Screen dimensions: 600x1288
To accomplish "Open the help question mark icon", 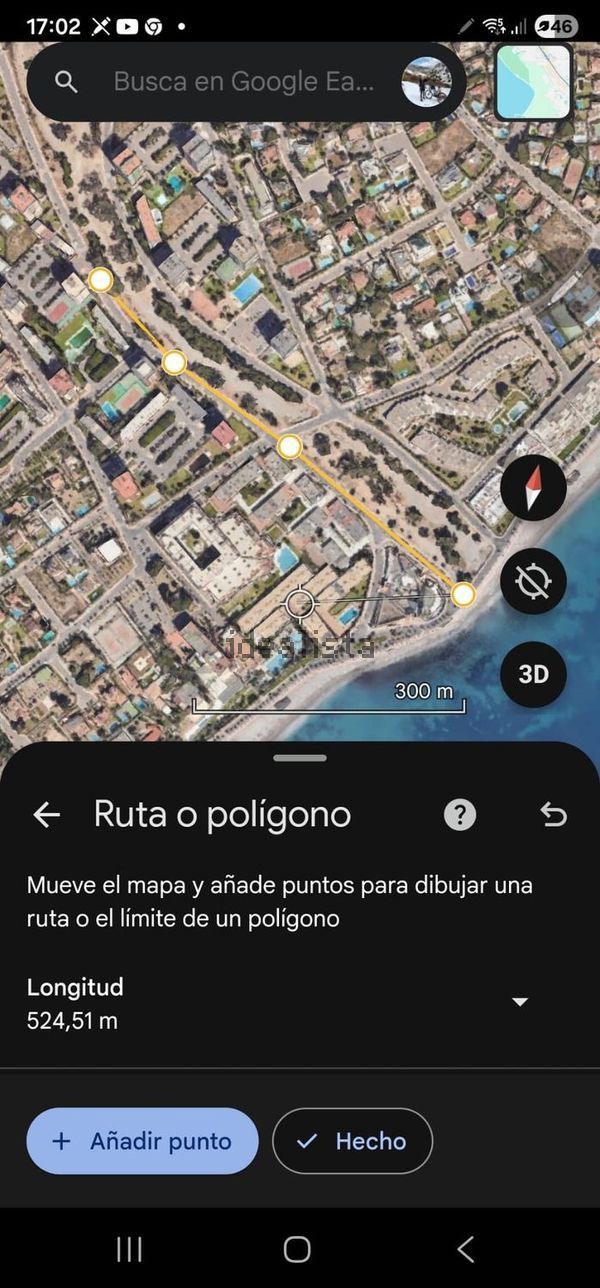I will point(460,815).
